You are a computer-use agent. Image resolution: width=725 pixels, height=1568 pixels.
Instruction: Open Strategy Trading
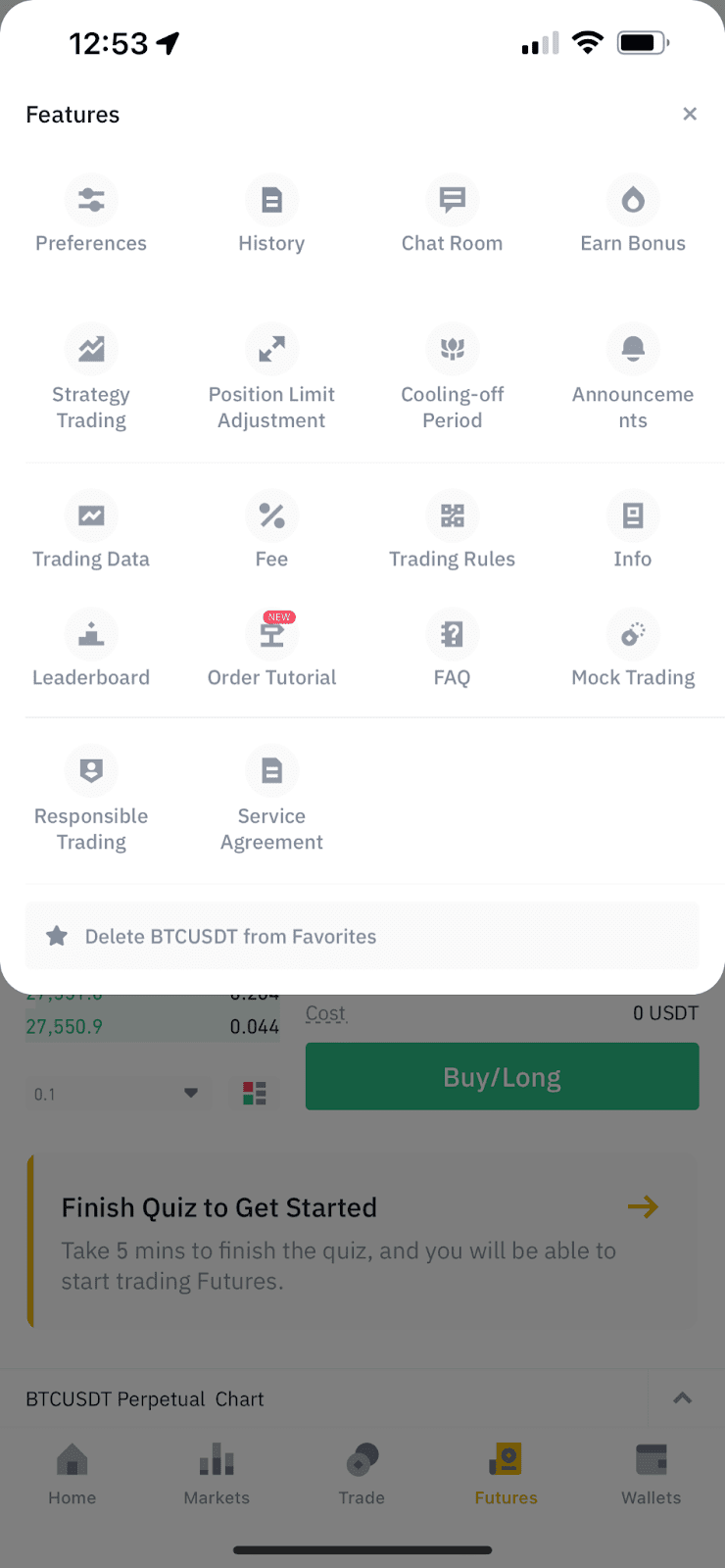coord(91,377)
